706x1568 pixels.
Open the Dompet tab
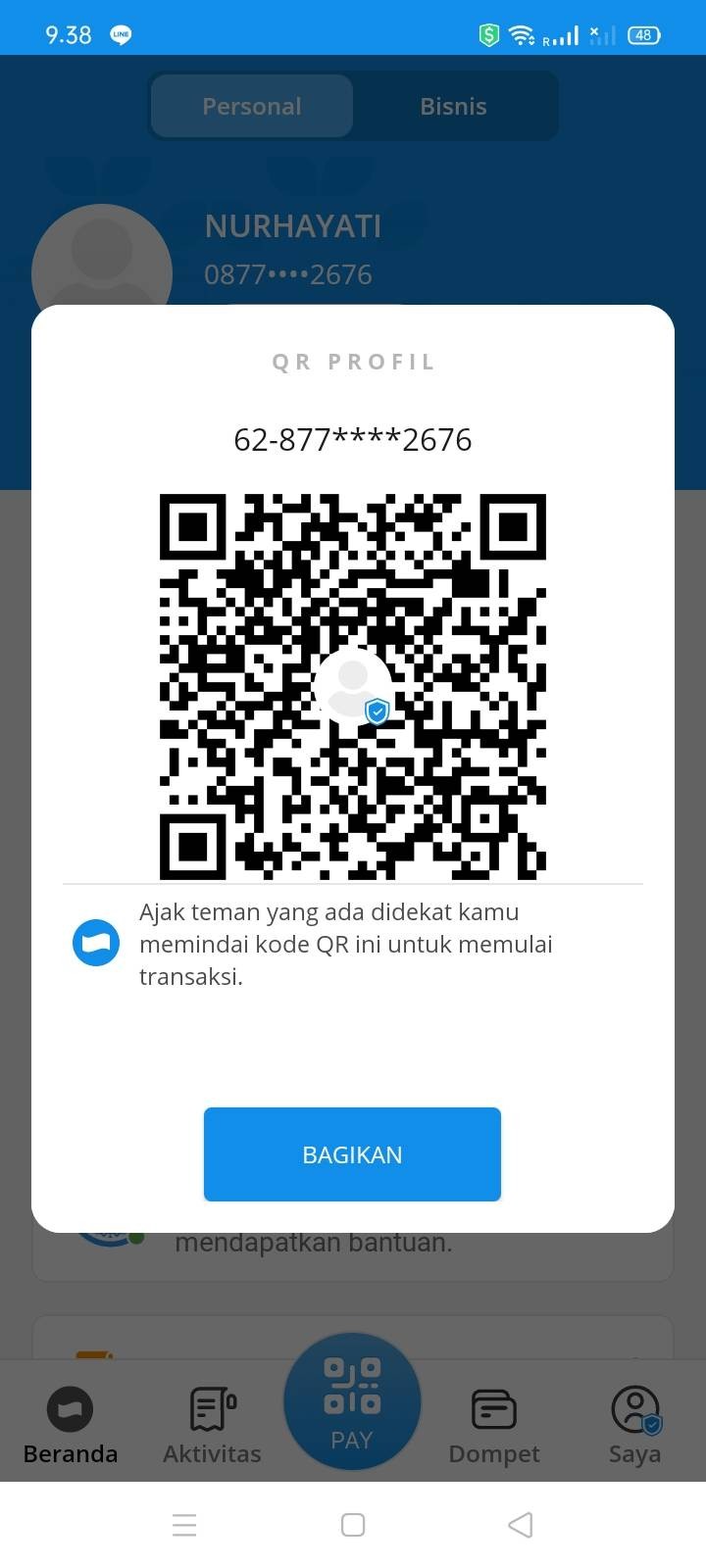click(494, 1424)
